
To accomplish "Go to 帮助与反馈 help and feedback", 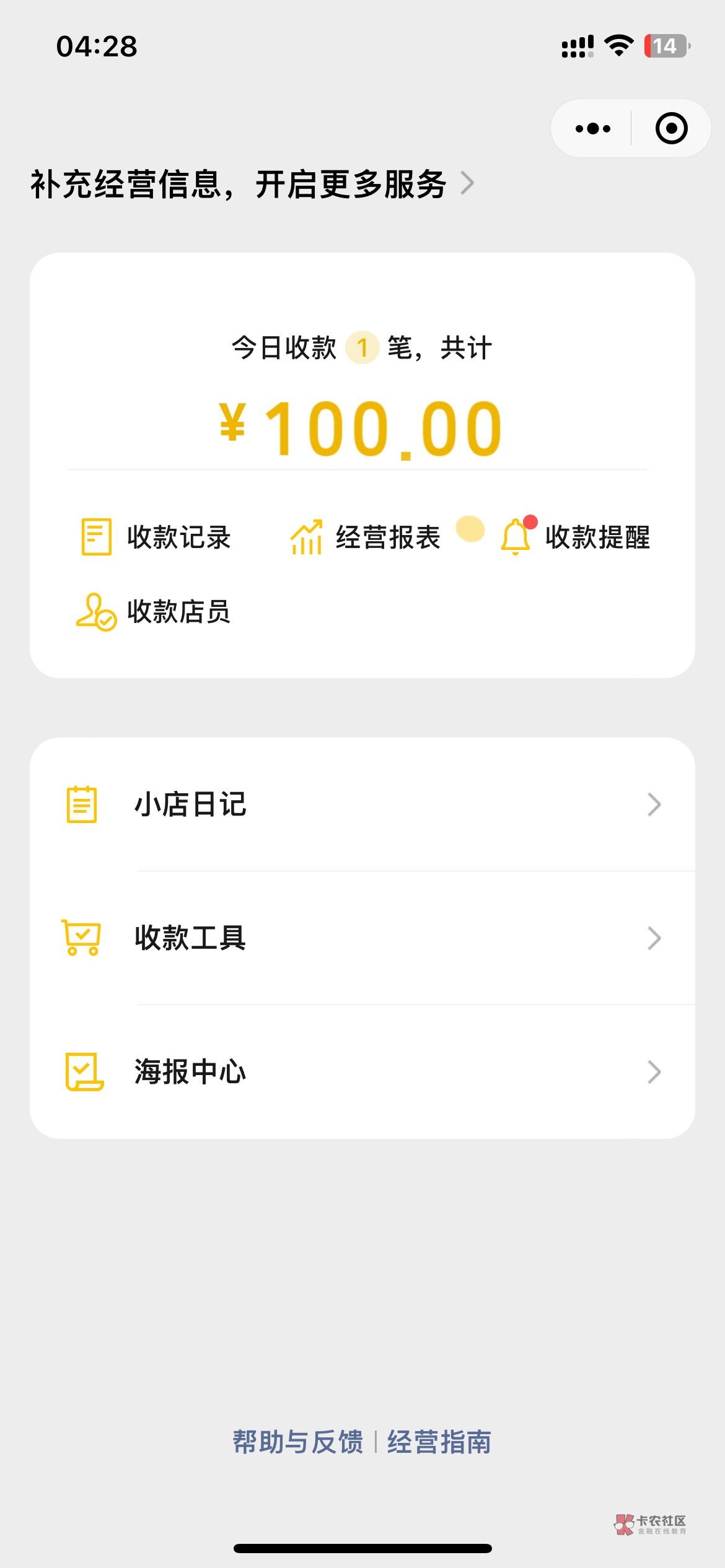I will pyautogui.click(x=297, y=1442).
